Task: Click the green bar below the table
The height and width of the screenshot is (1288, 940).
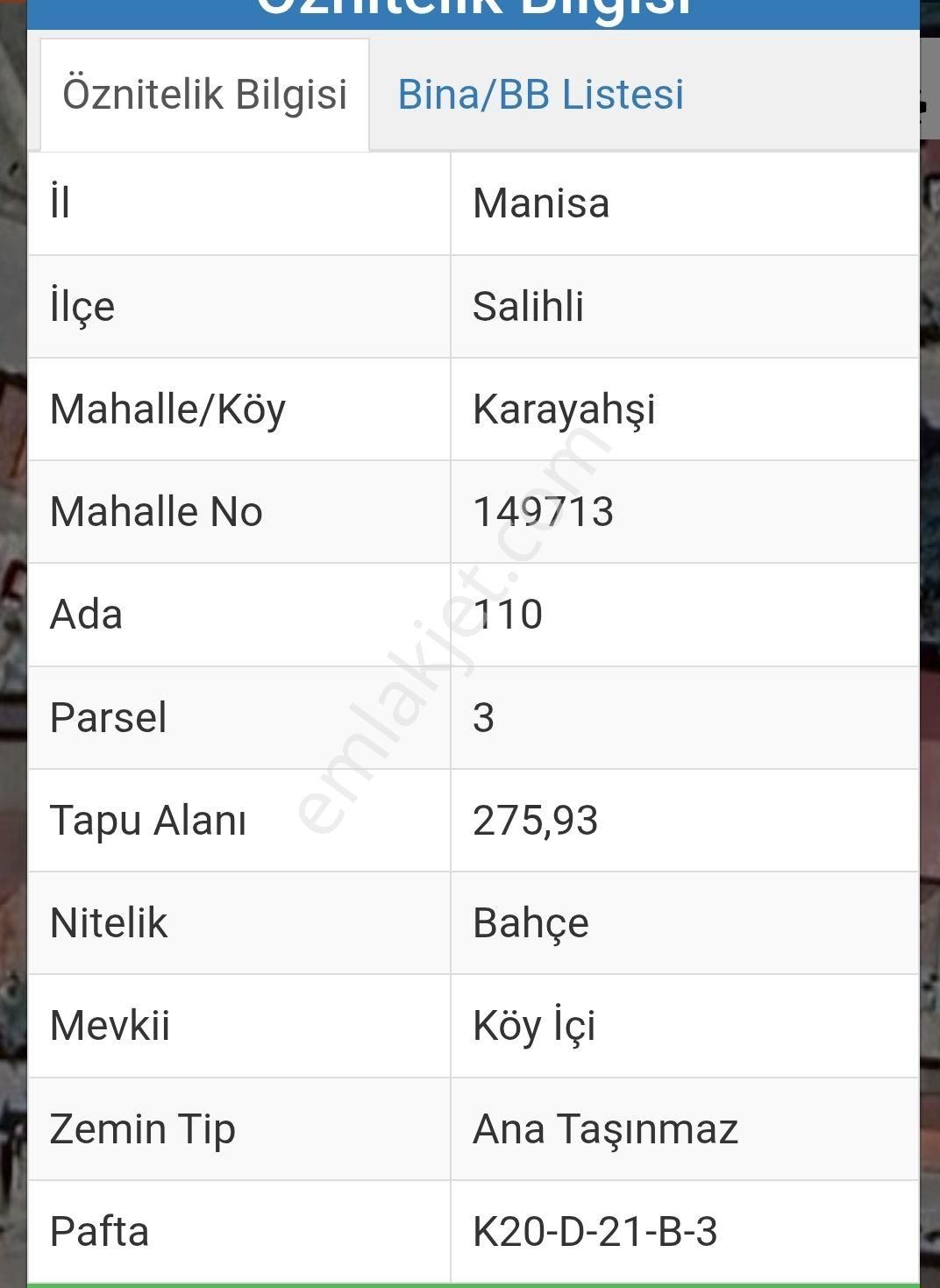Action: [x=470, y=1282]
